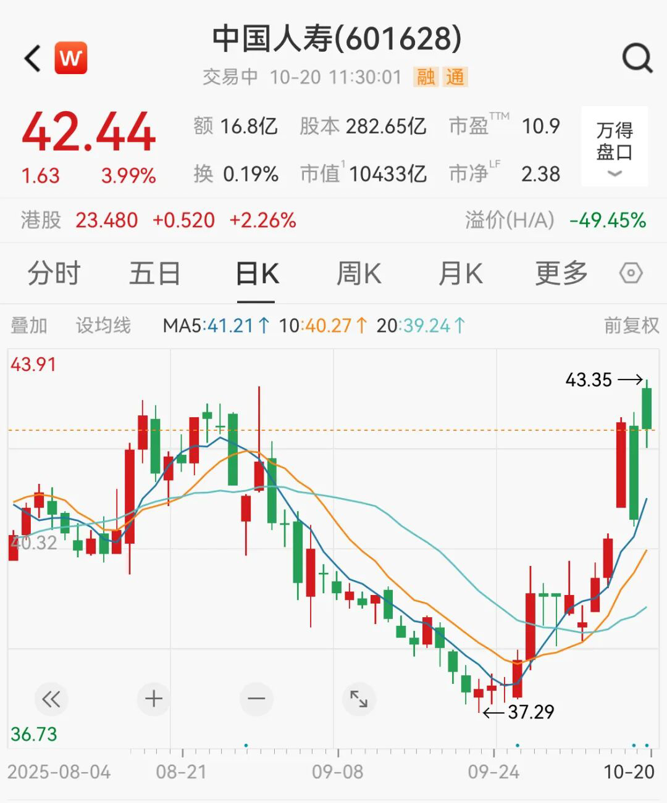Switch to the 分时 chart tab
The width and height of the screenshot is (667, 803).
click(54, 272)
